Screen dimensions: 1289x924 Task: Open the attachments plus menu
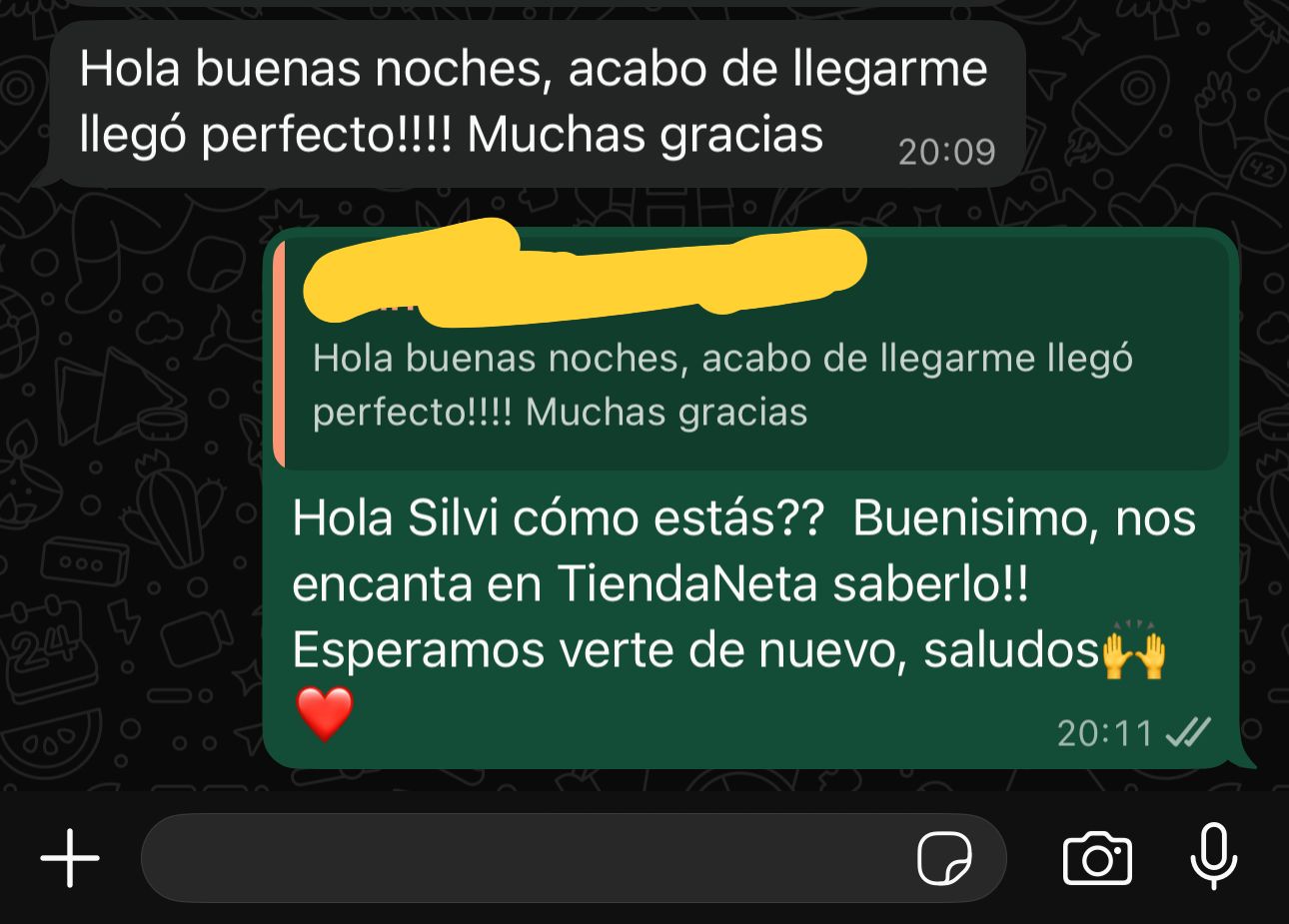[x=70, y=858]
